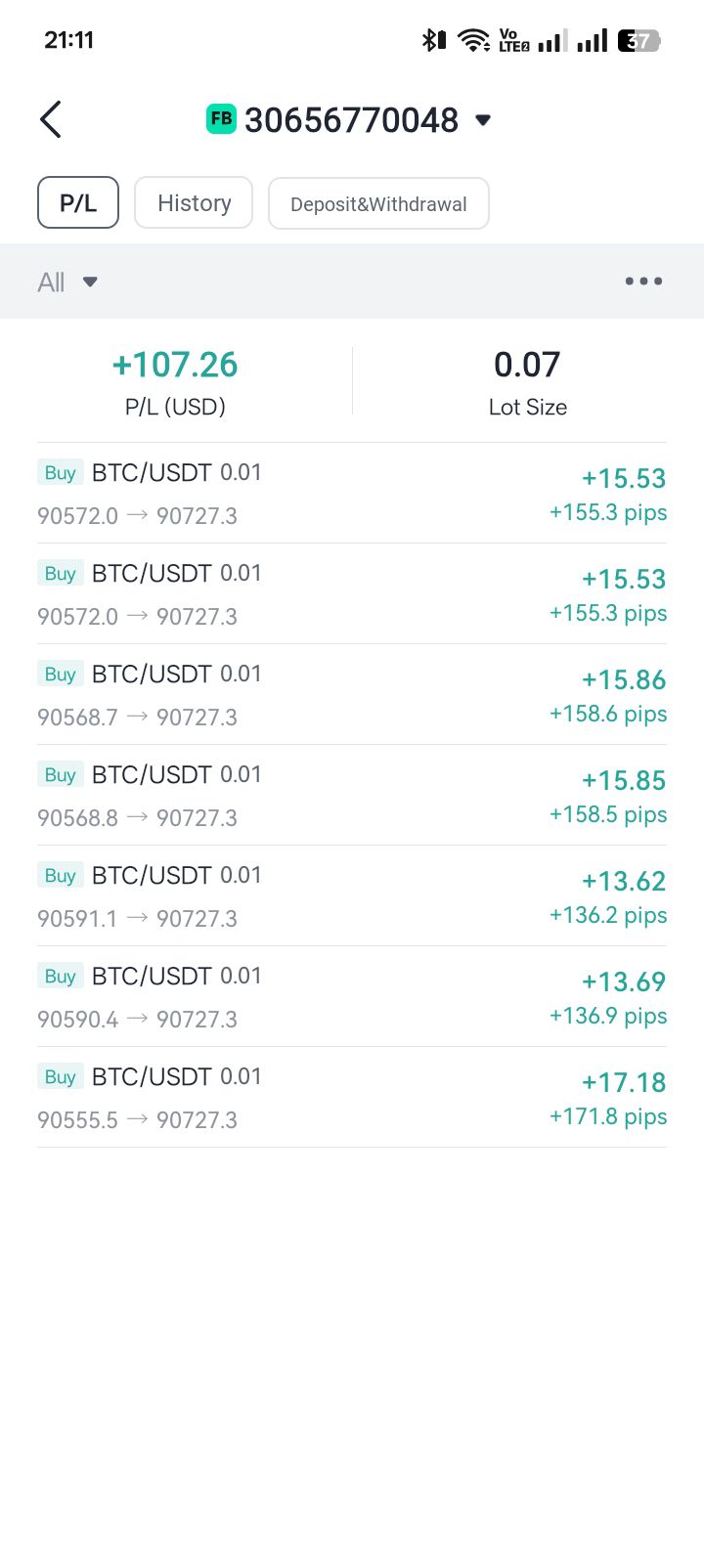Switch to the History tab

pyautogui.click(x=194, y=203)
